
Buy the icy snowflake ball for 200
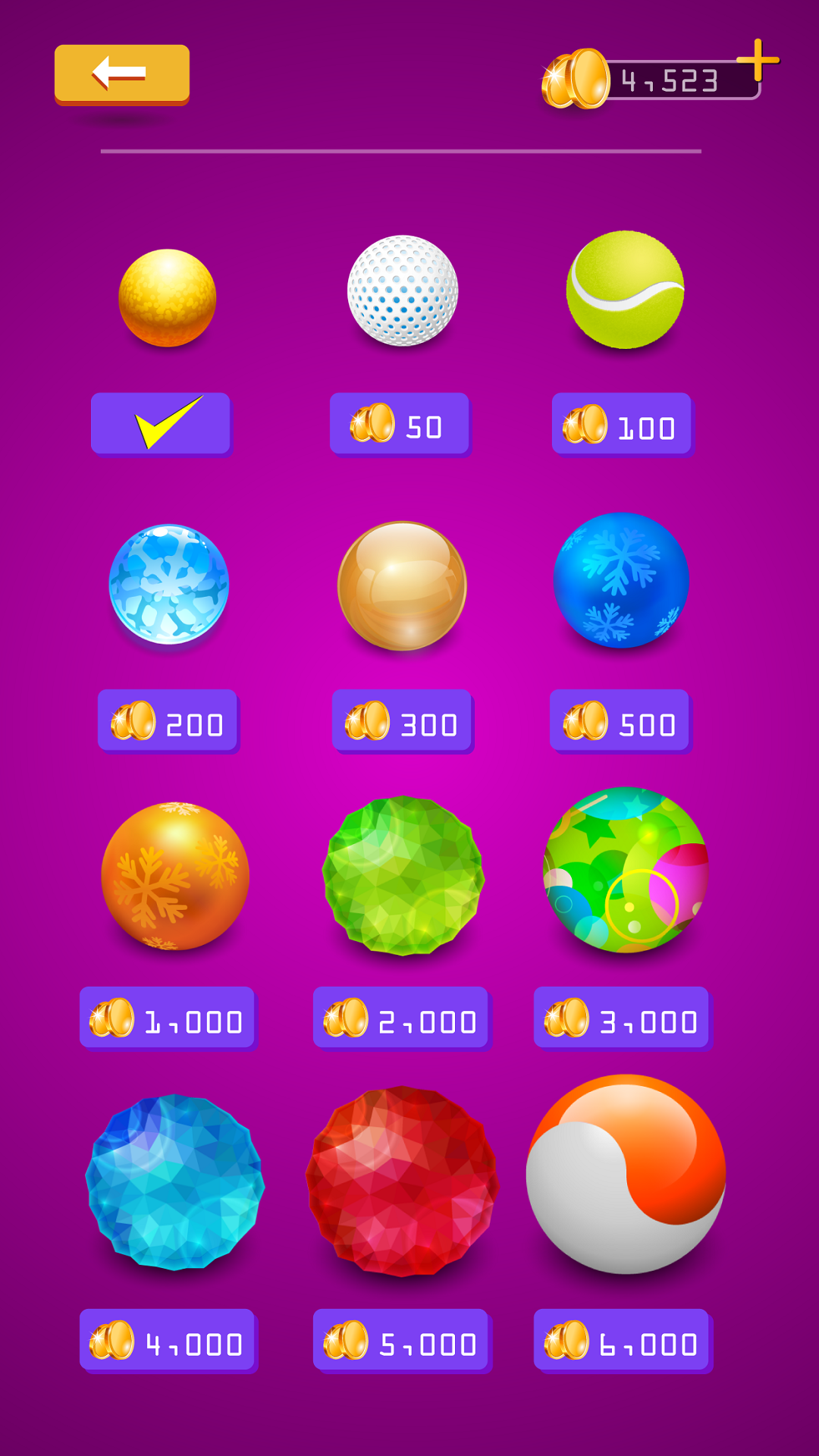167,721
